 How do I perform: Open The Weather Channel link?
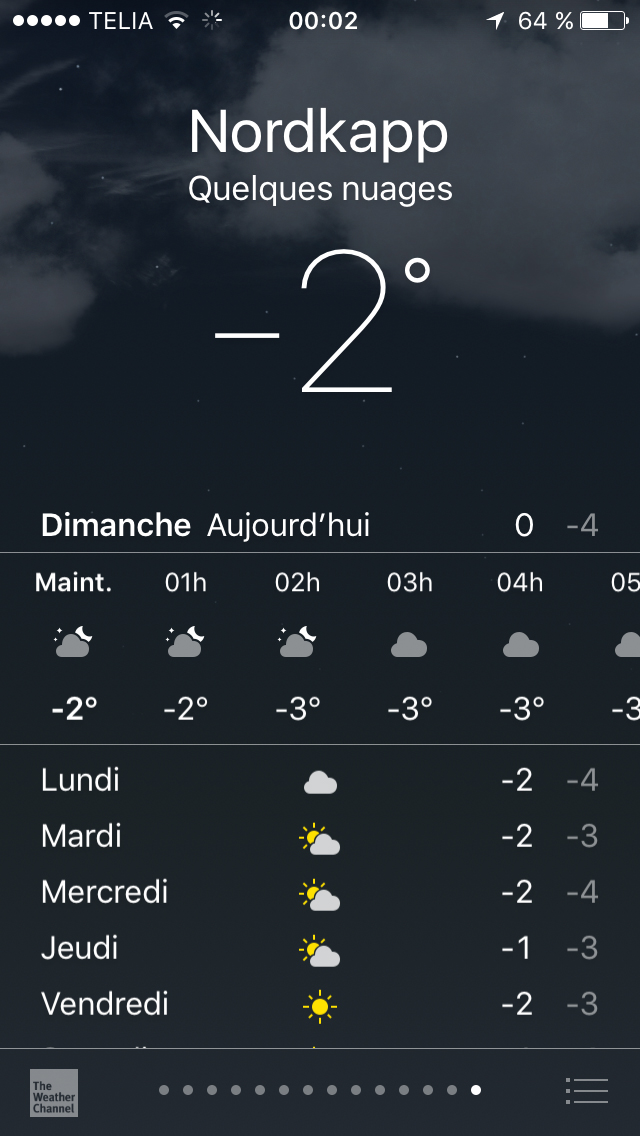tap(53, 1092)
